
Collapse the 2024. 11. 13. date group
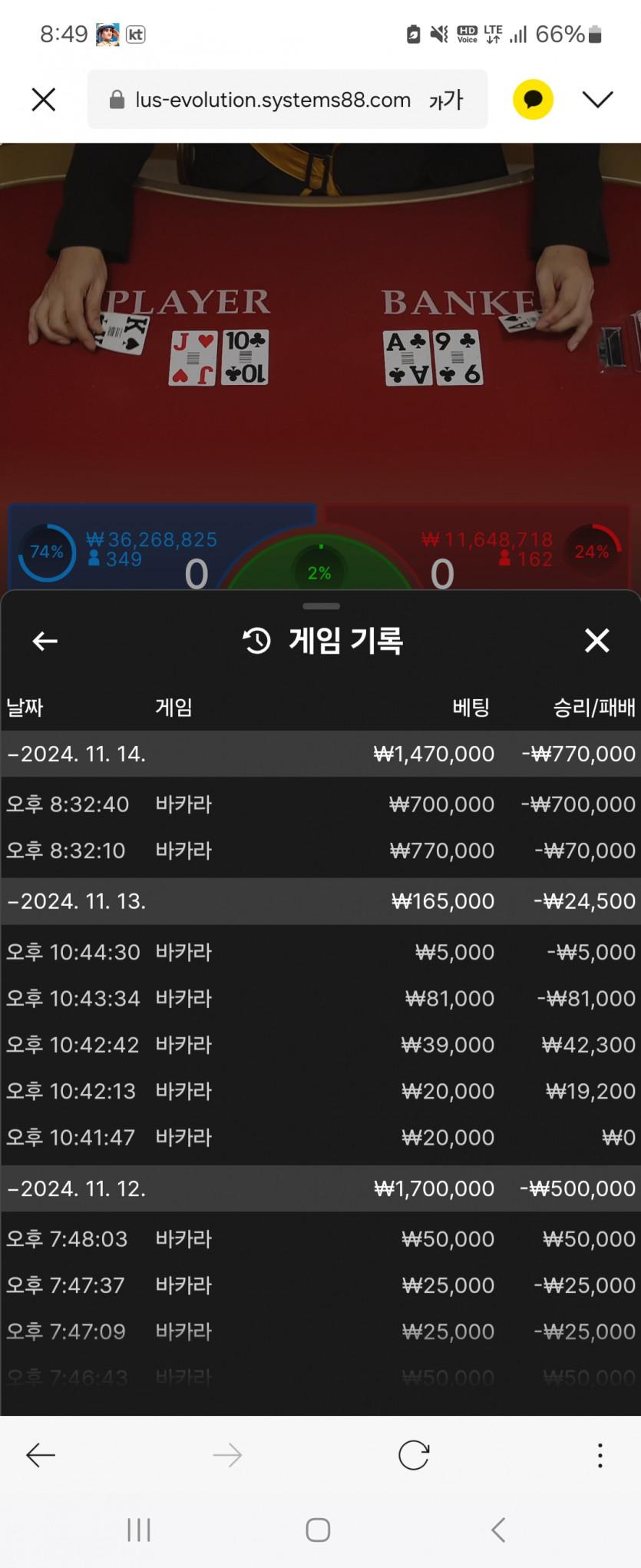[x=77, y=901]
